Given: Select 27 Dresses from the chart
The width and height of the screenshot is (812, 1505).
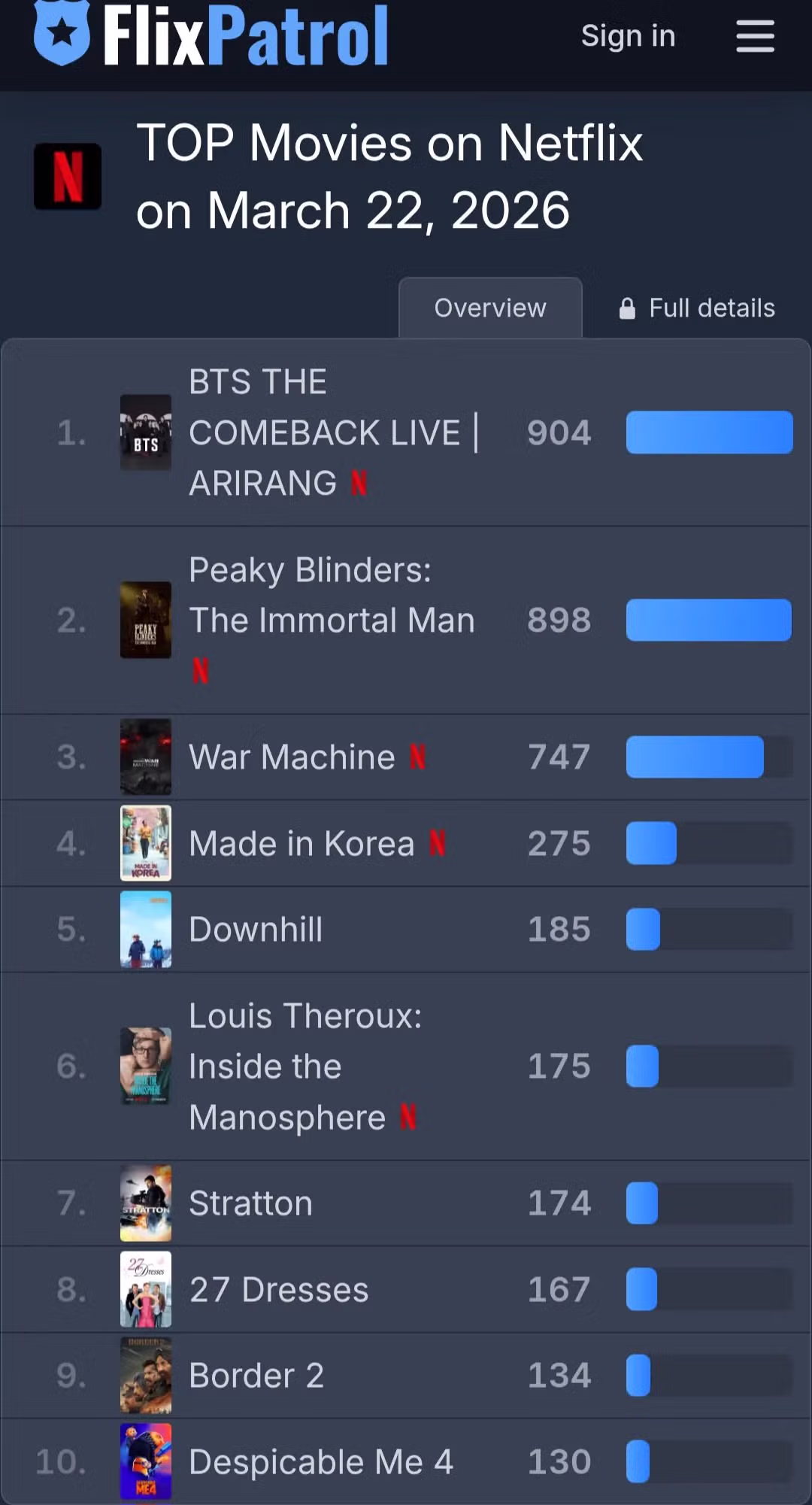Looking at the screenshot, I should (279, 1290).
